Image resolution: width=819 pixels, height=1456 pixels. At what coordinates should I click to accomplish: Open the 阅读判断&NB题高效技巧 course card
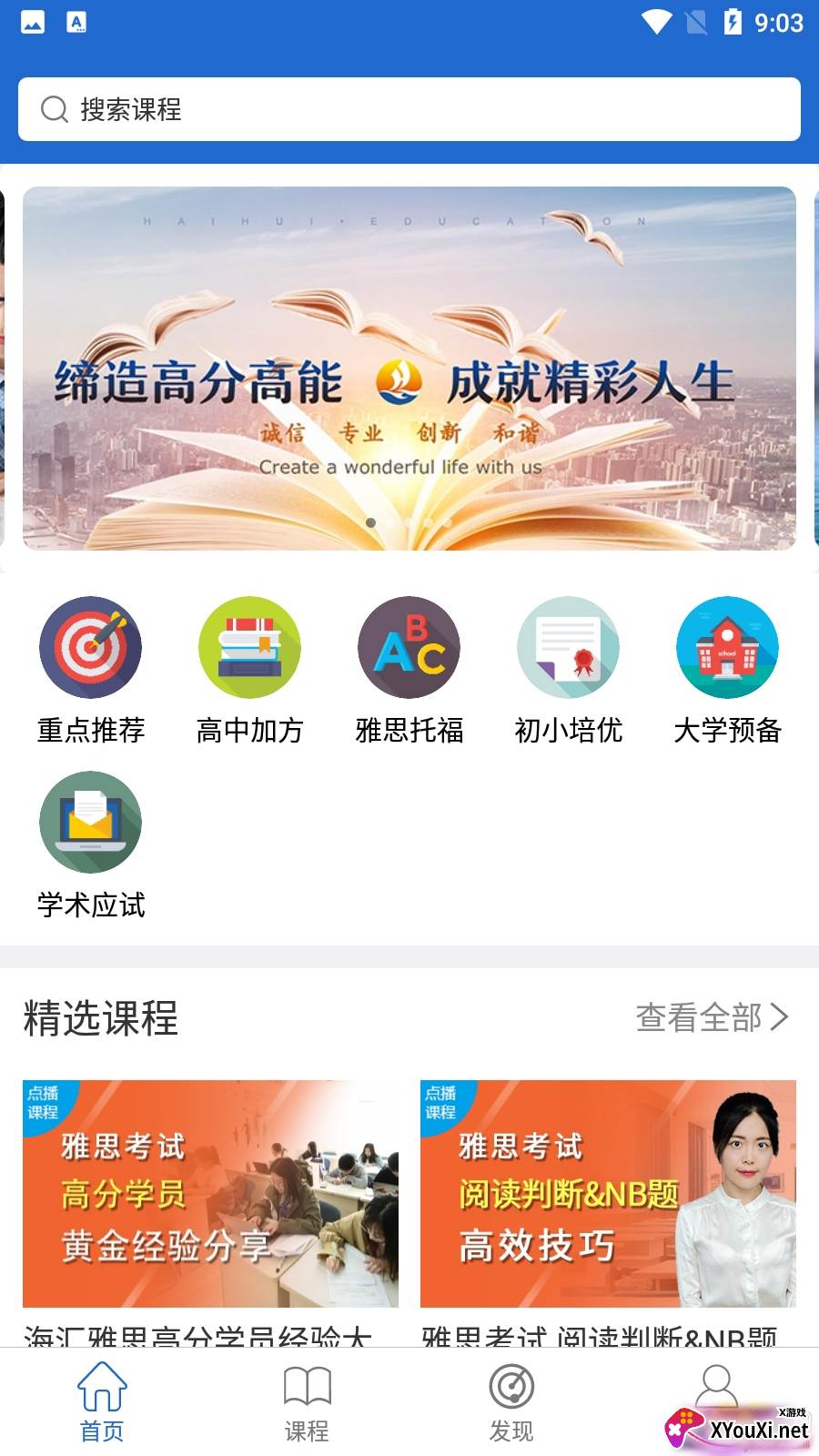[x=608, y=1193]
